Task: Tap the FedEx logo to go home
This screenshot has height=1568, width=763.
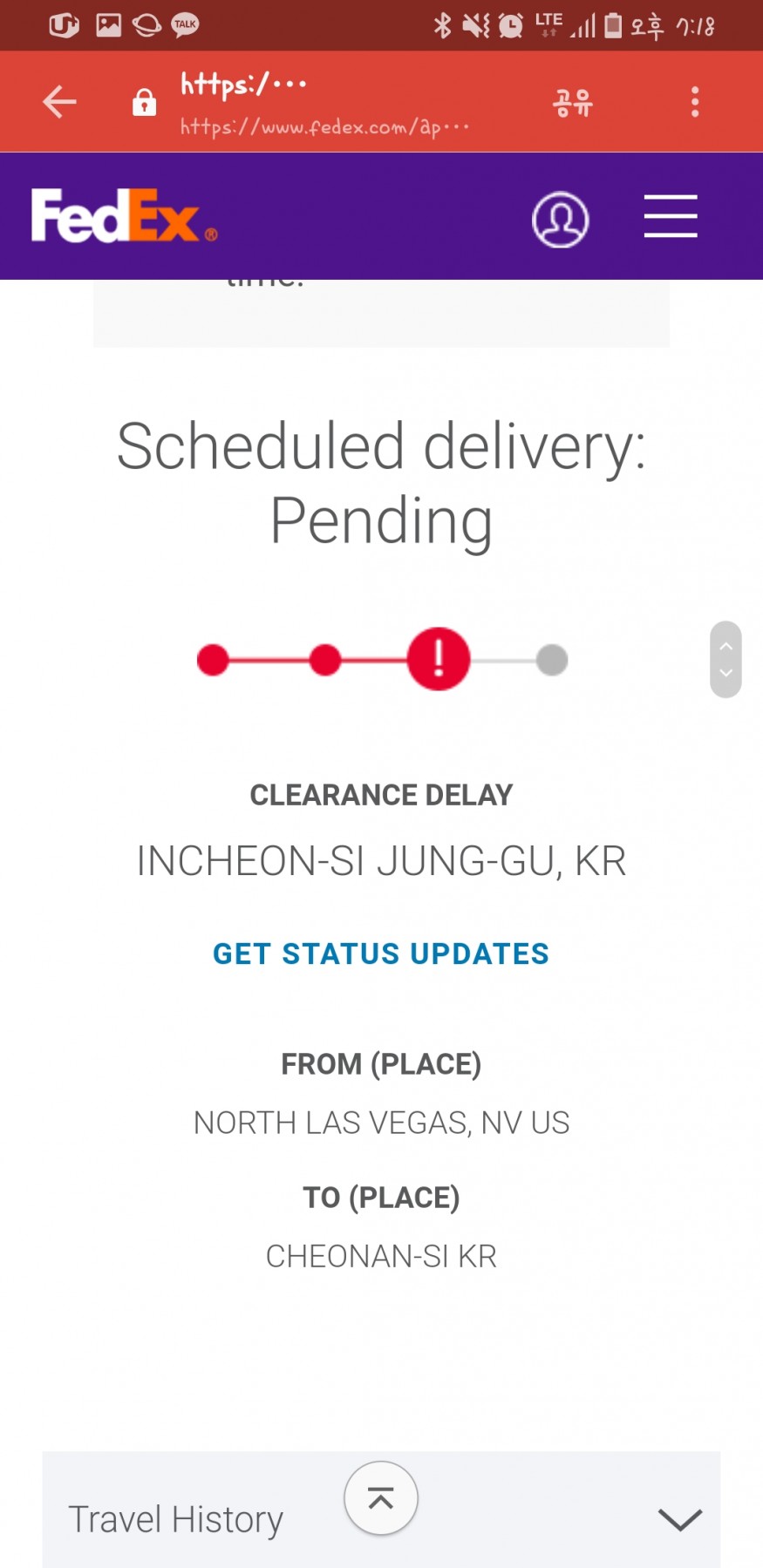Action: 124,215
